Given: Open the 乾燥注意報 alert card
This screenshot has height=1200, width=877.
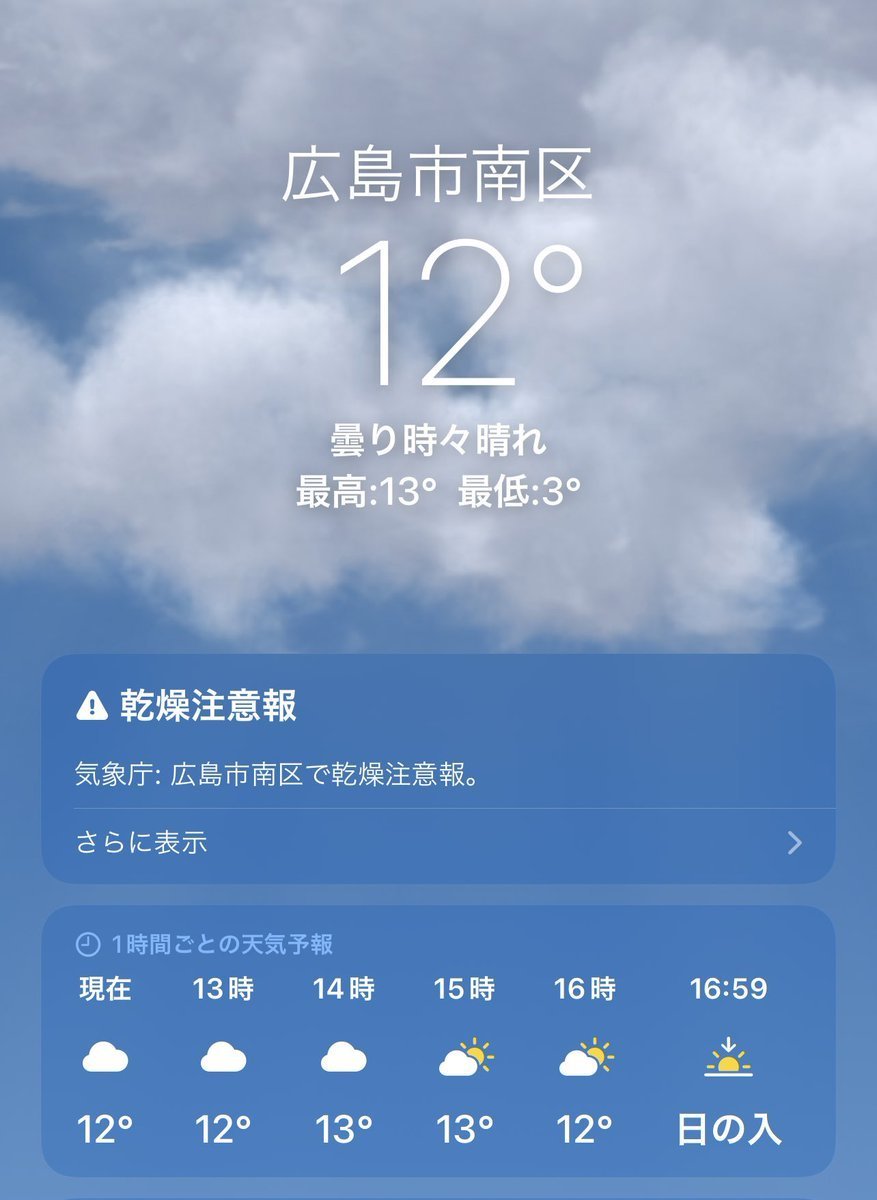Looking at the screenshot, I should (x=437, y=740).
